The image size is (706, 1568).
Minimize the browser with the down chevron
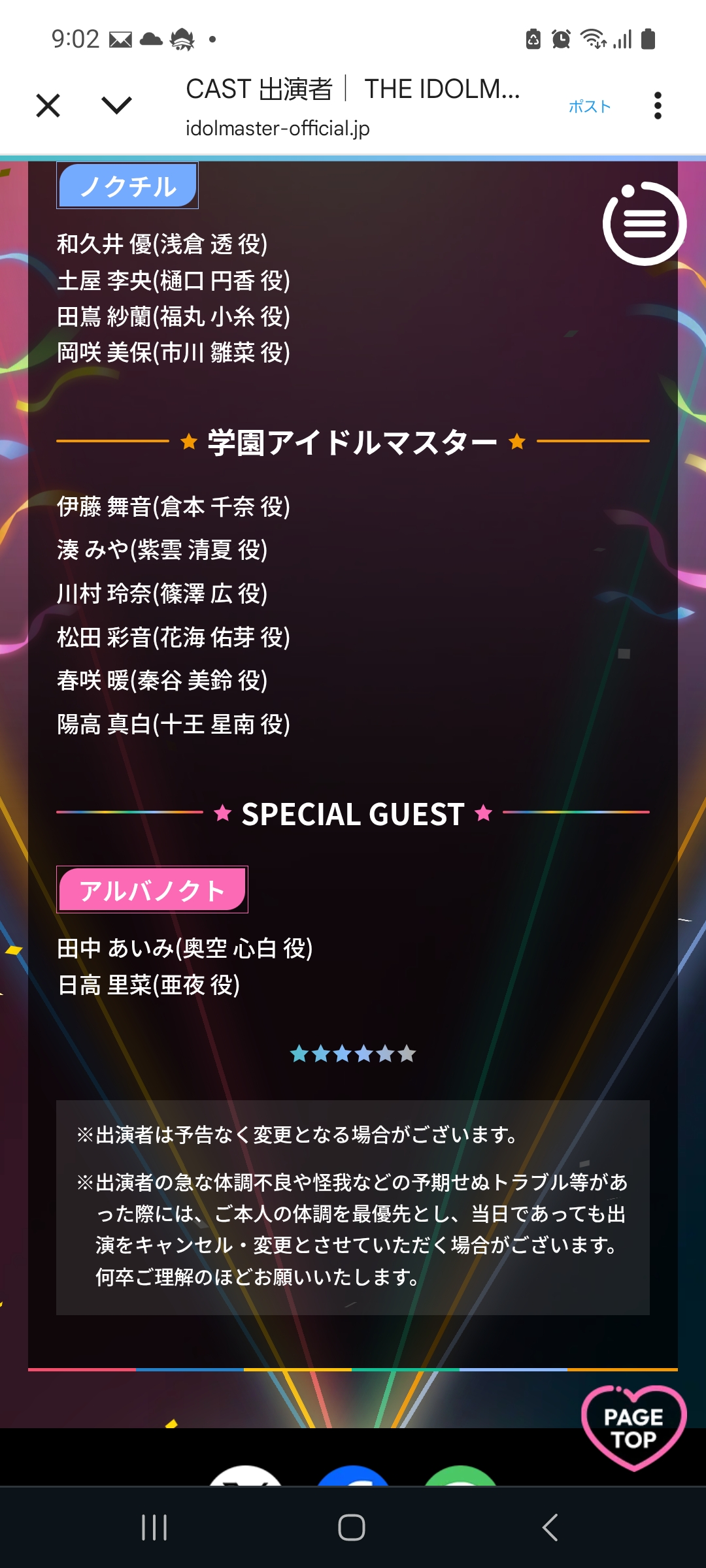point(117,105)
